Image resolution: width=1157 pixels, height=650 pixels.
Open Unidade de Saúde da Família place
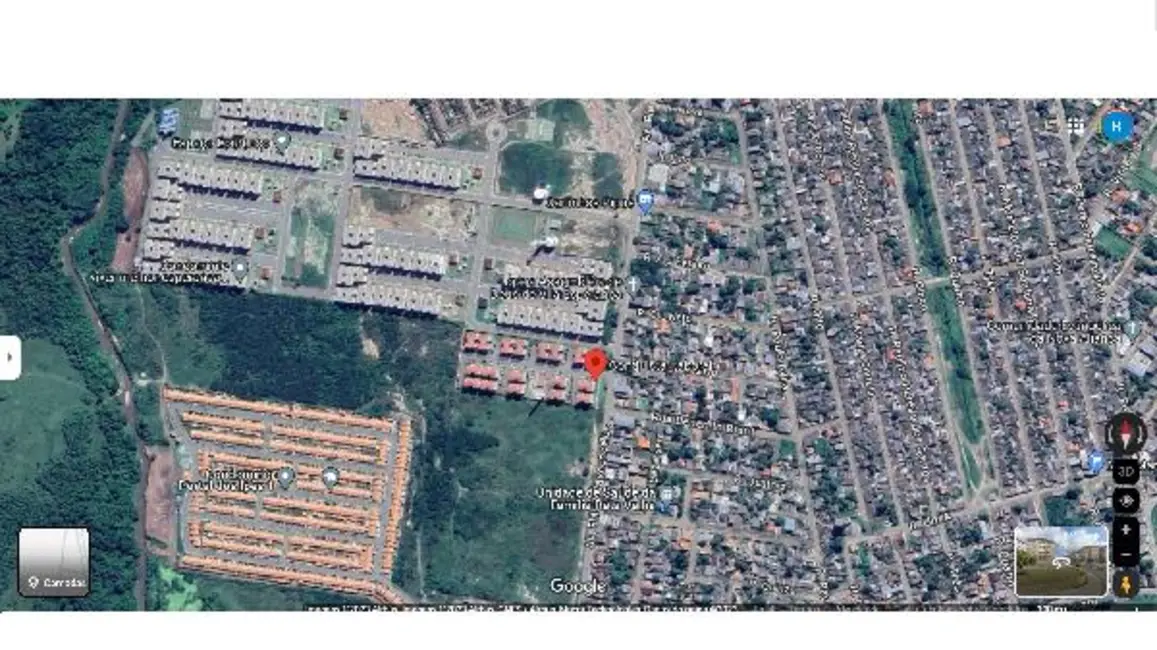[x=666, y=494]
